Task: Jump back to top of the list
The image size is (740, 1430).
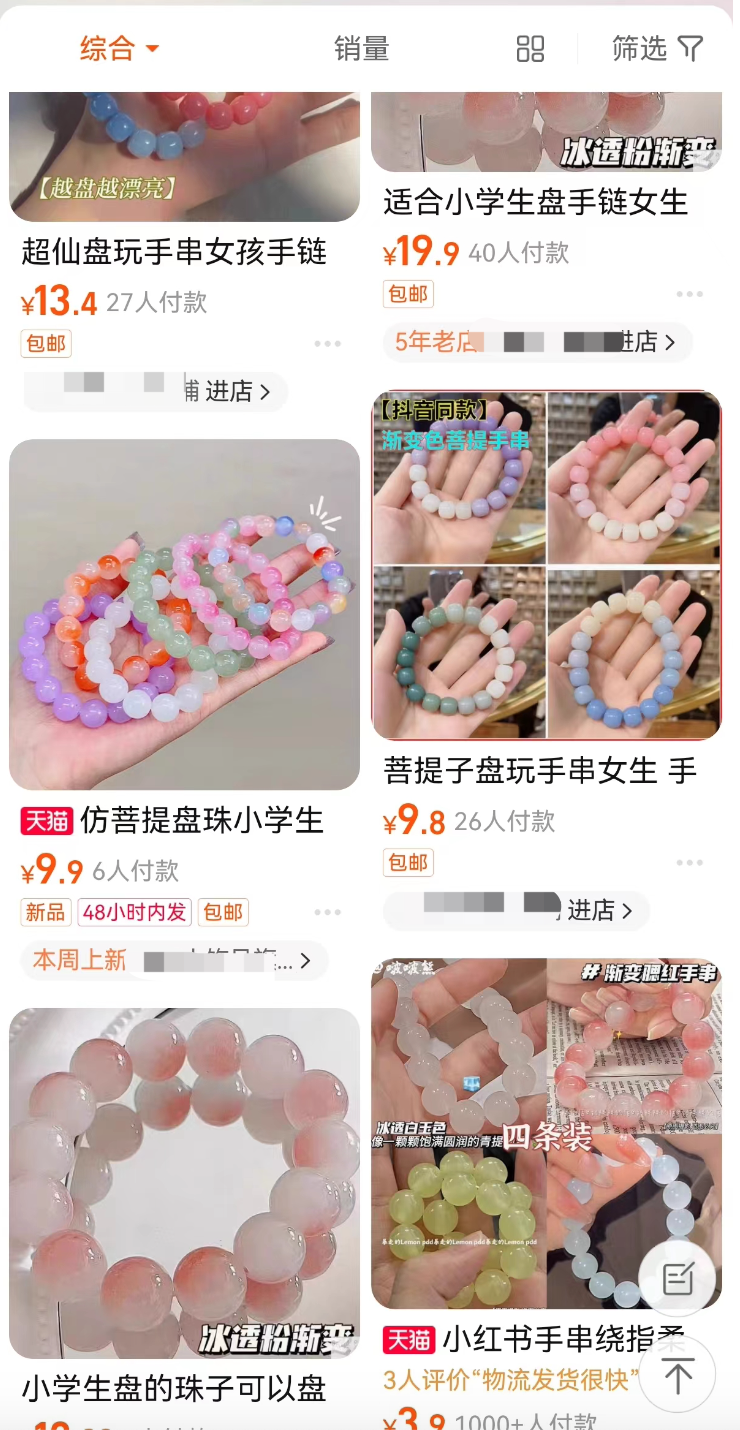Action: (678, 1376)
